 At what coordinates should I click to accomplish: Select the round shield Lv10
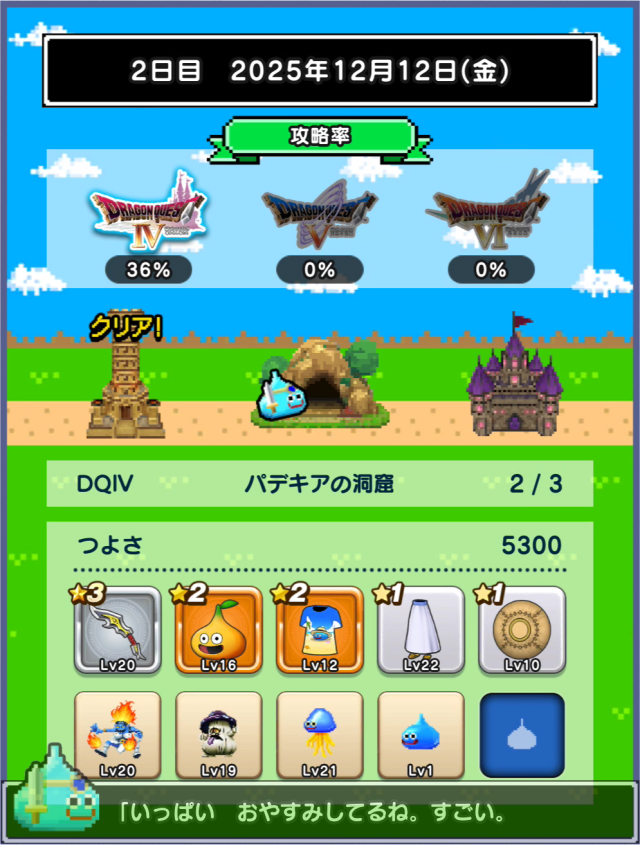521,632
